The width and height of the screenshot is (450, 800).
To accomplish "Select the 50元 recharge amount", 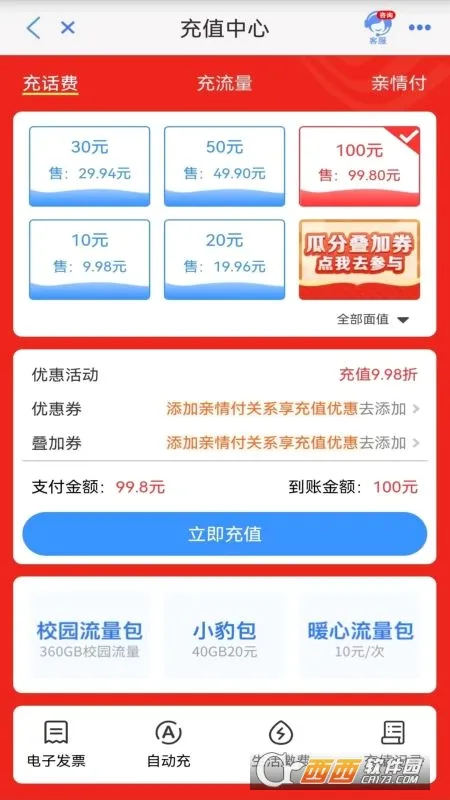I will (224, 166).
